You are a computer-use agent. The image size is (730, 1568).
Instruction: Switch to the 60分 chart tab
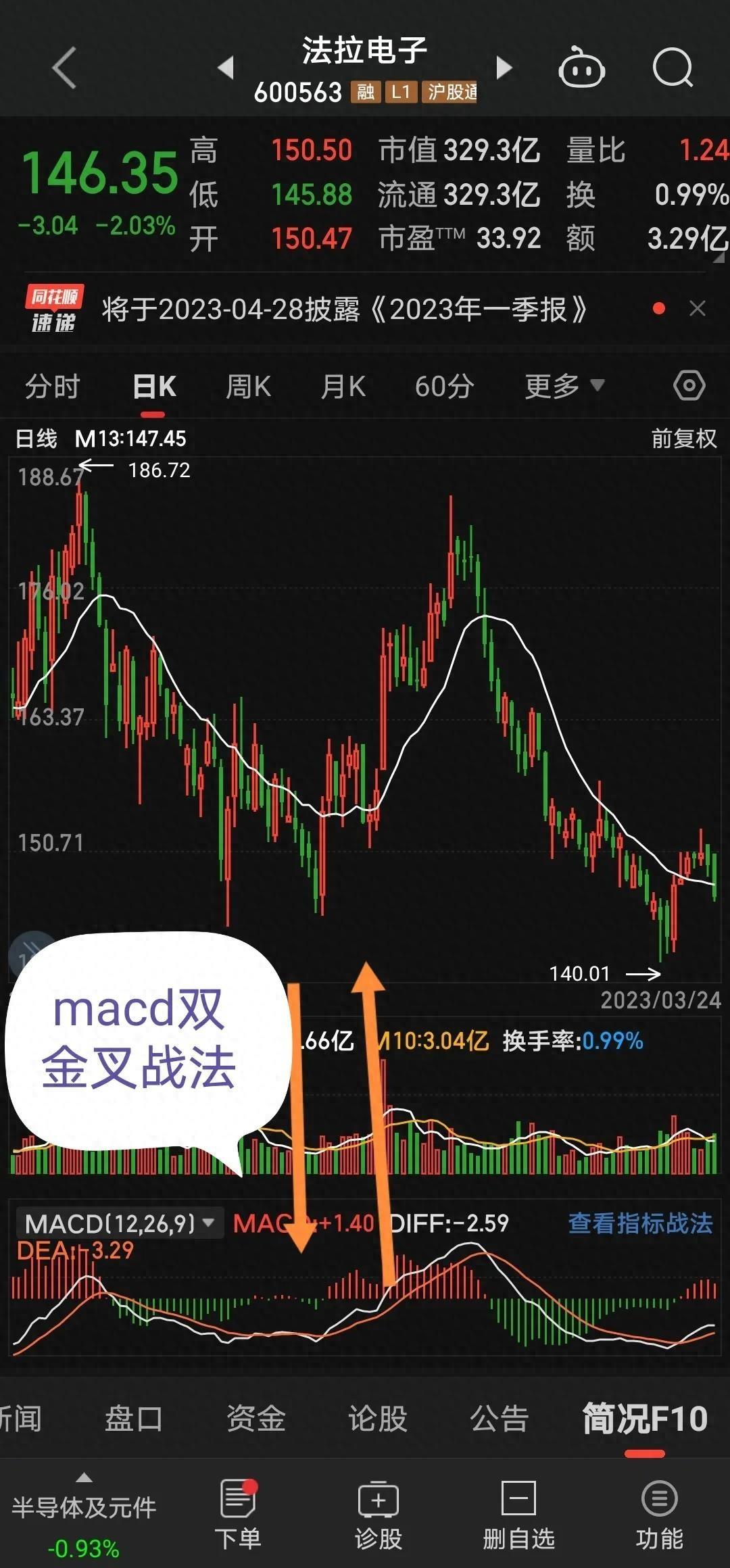tap(444, 387)
